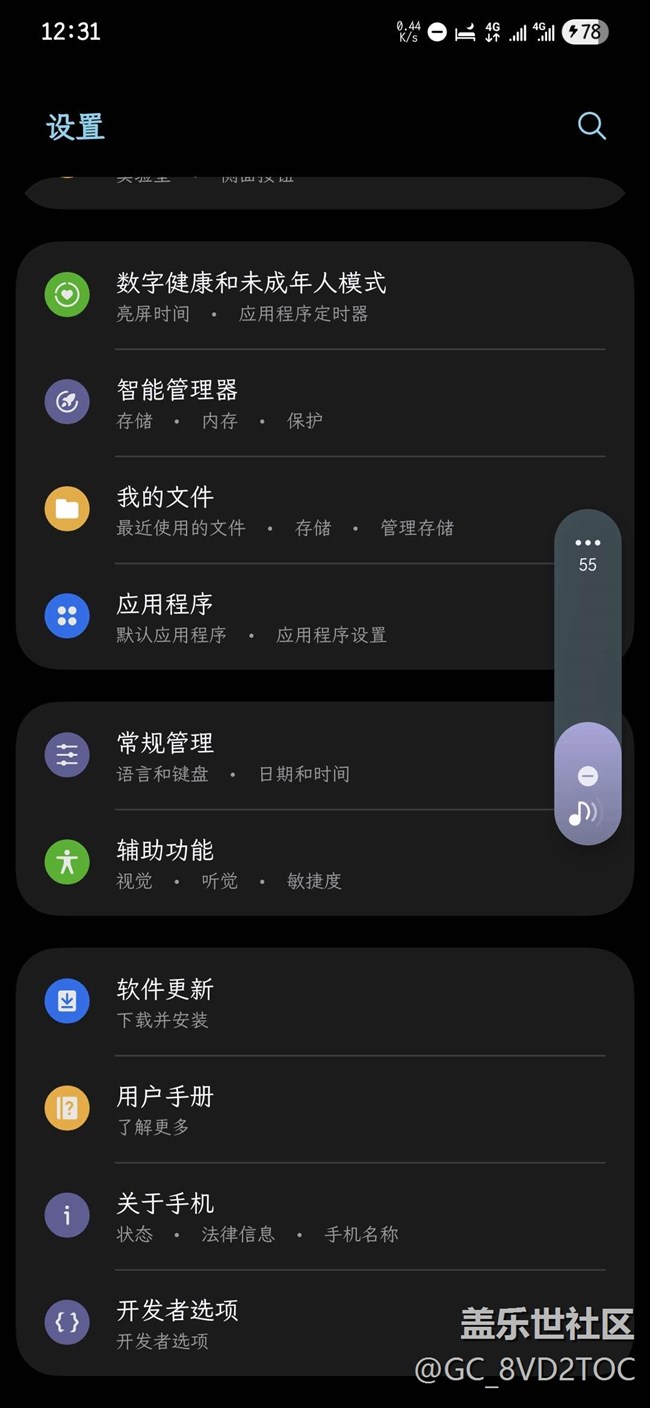Open 我的文件
Screen dimensions: 650x1408
[166, 510]
